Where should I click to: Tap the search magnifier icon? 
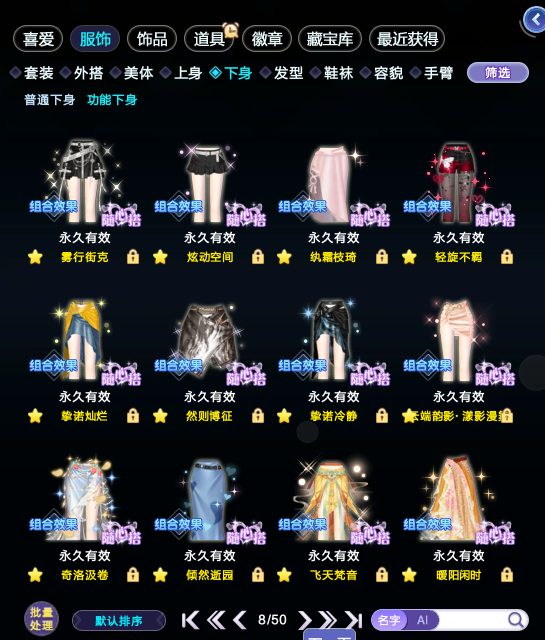point(516,620)
